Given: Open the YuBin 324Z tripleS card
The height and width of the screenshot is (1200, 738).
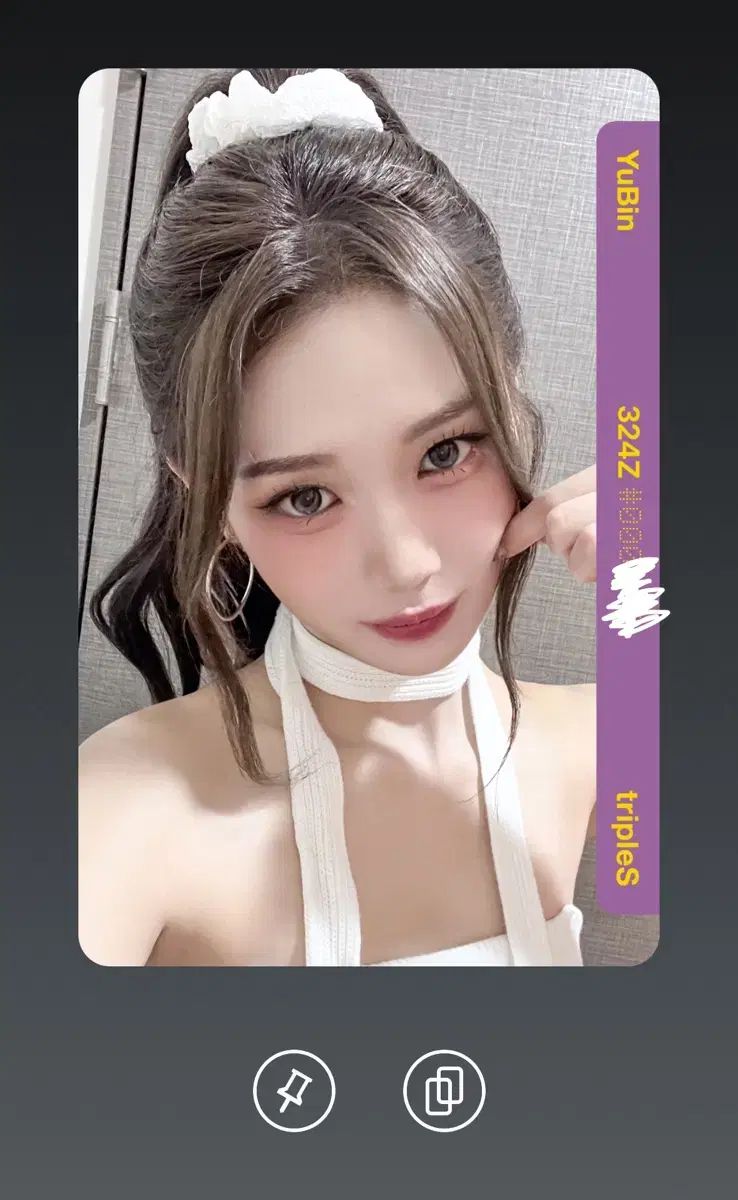Looking at the screenshot, I should 368,516.
